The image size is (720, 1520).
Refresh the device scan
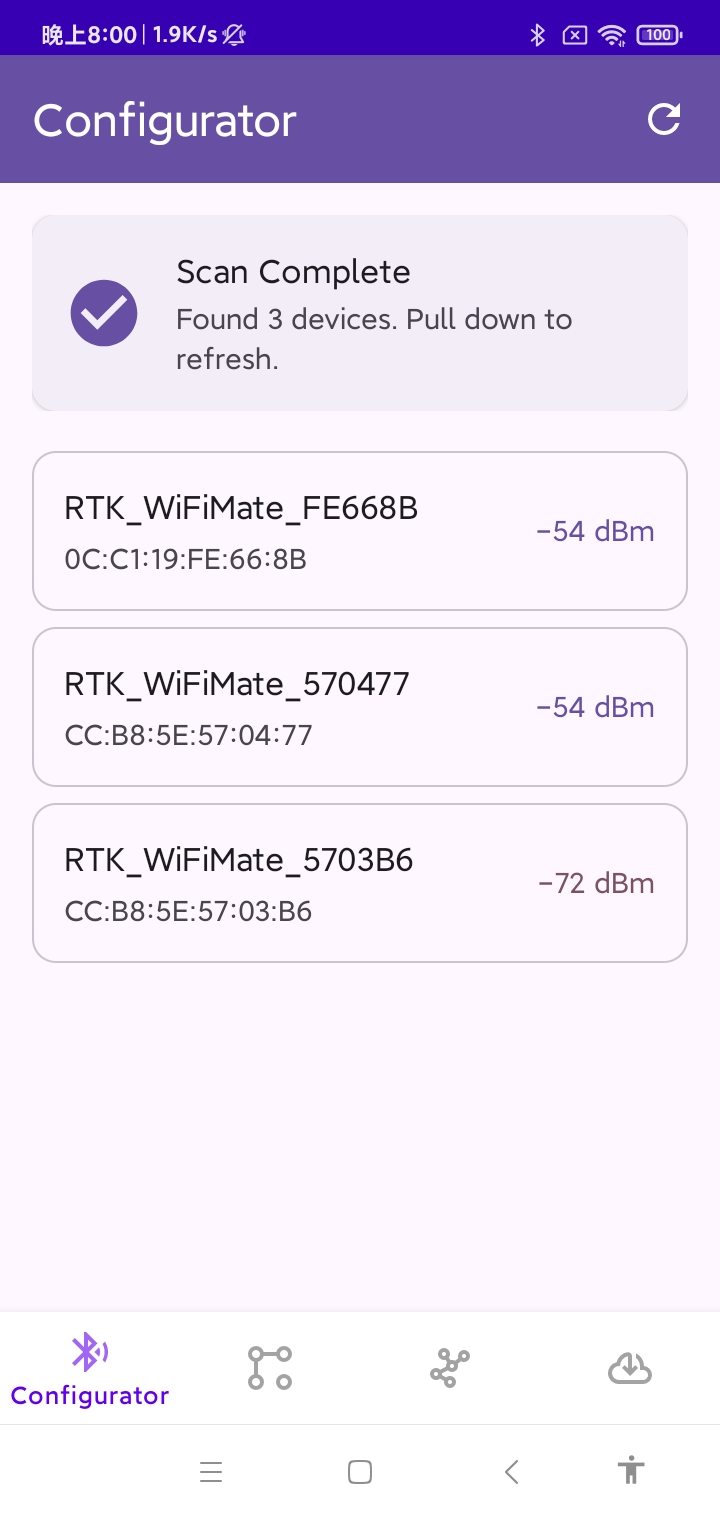click(664, 119)
